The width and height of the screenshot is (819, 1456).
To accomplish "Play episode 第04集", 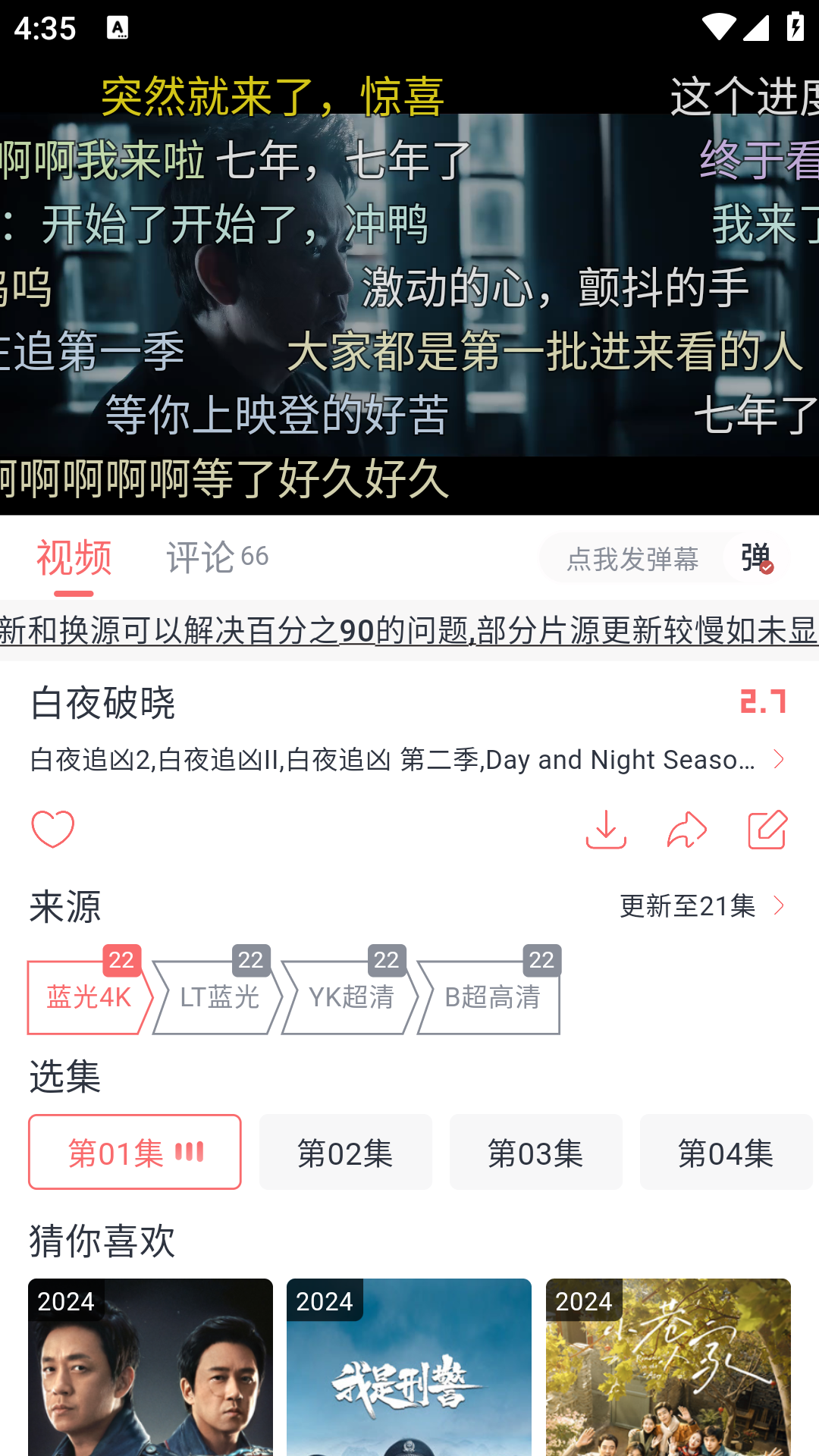I will [x=725, y=1153].
